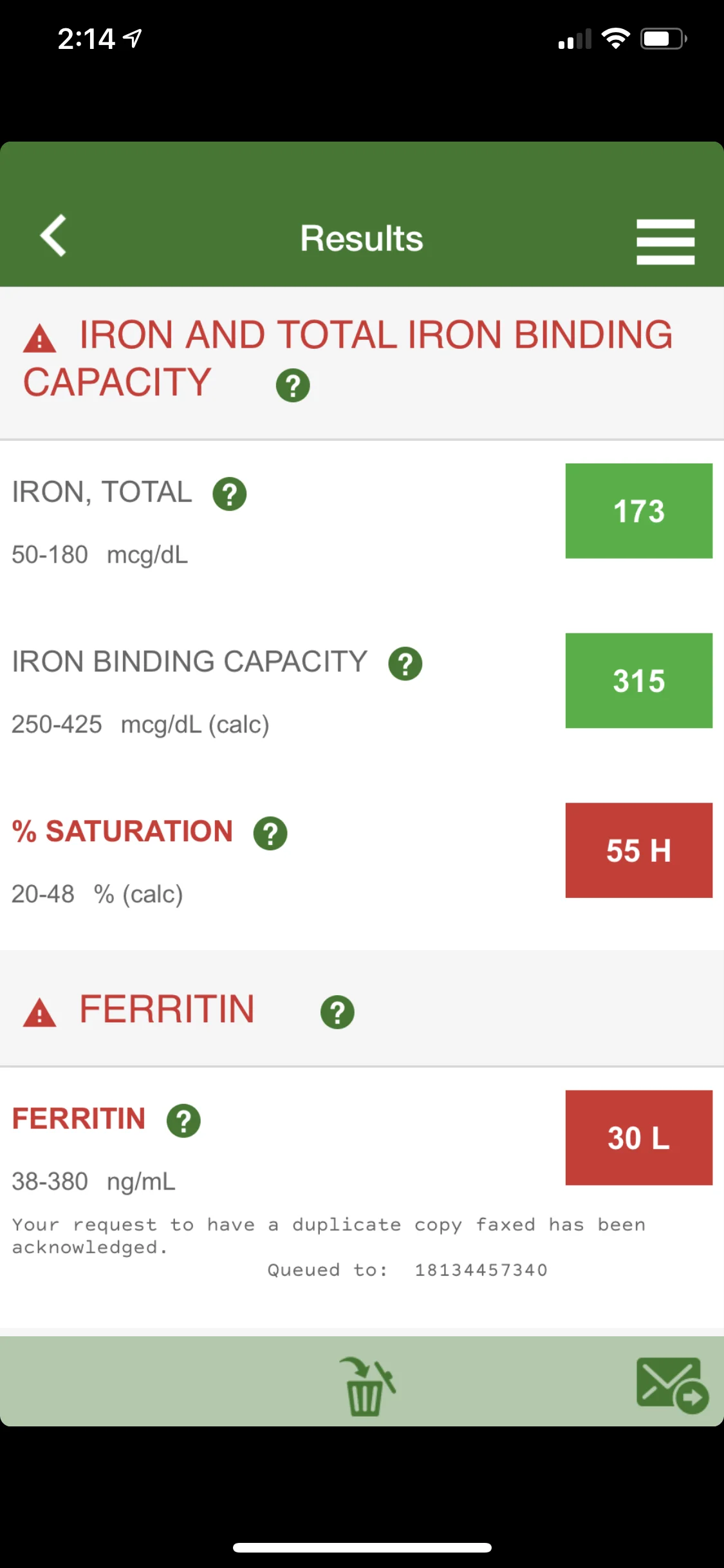Show info about Iron Binding Capacity test
This screenshot has width=724, height=1568.
point(405,664)
